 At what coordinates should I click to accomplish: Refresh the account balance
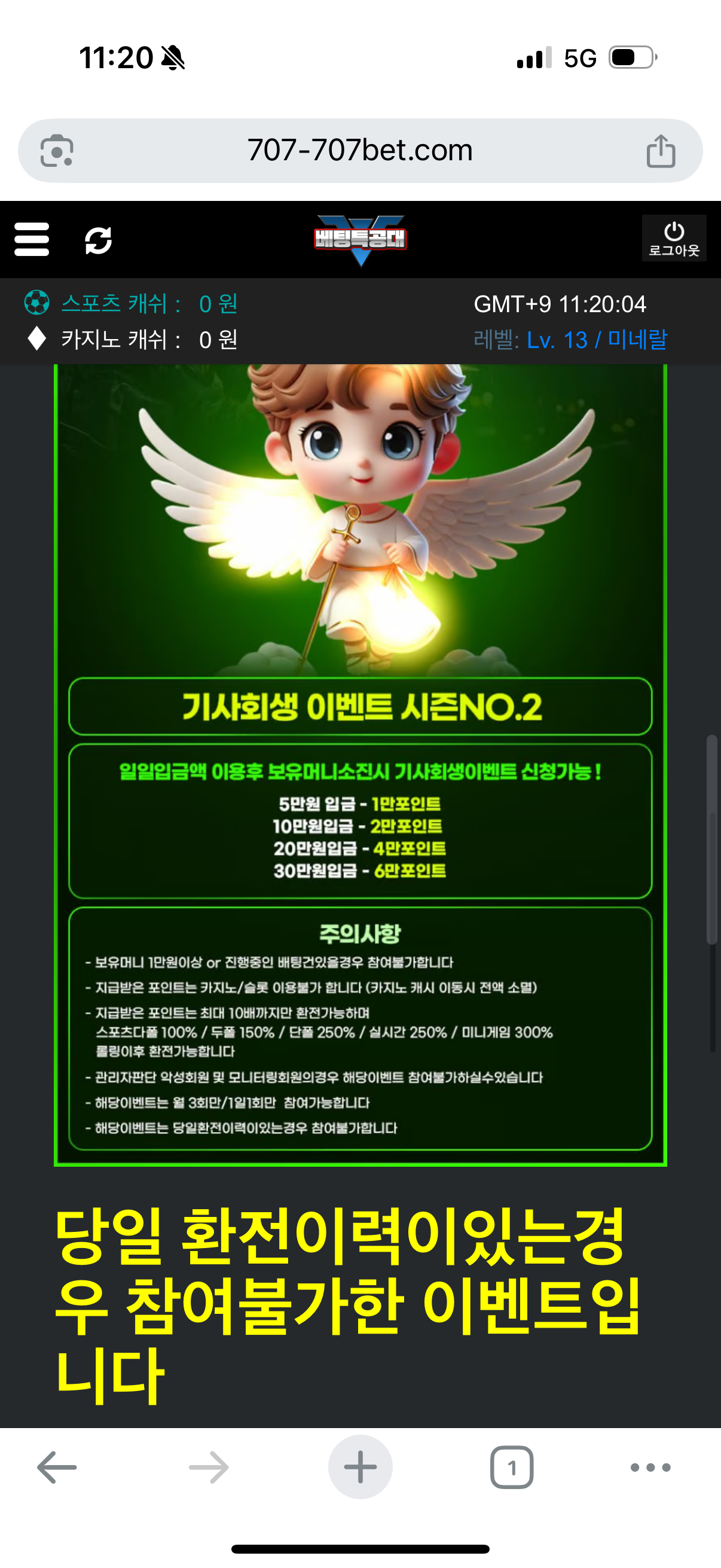pyautogui.click(x=98, y=240)
